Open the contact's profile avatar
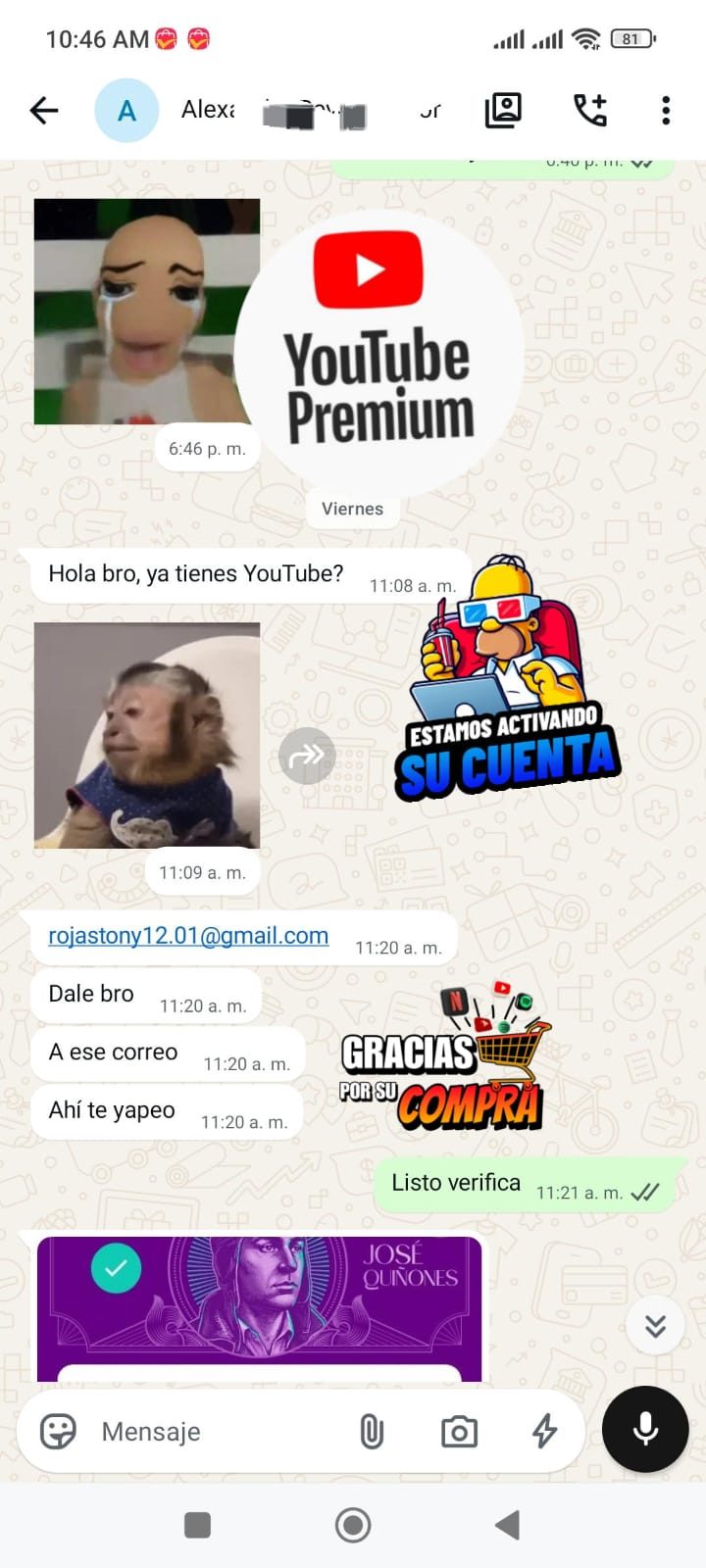 coord(126,111)
